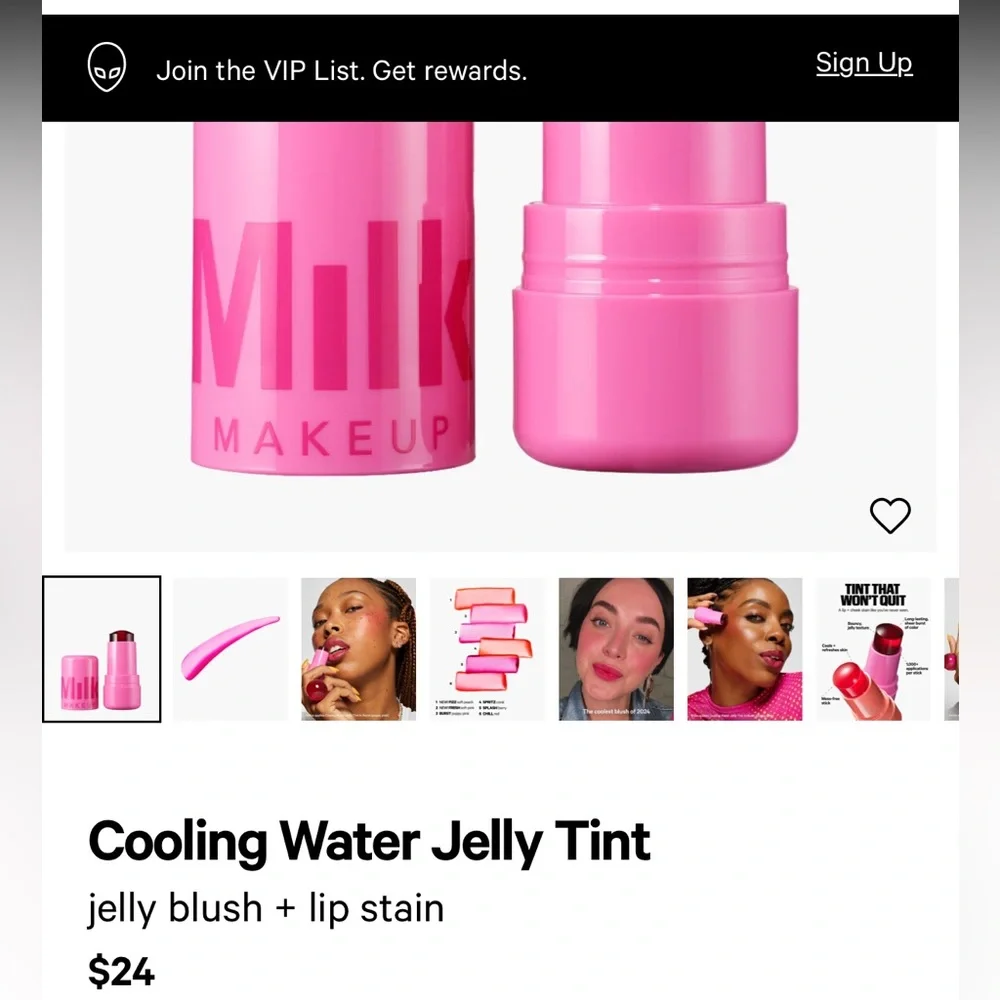
Task: View the thumbnail of model in pink top
Action: [744, 649]
